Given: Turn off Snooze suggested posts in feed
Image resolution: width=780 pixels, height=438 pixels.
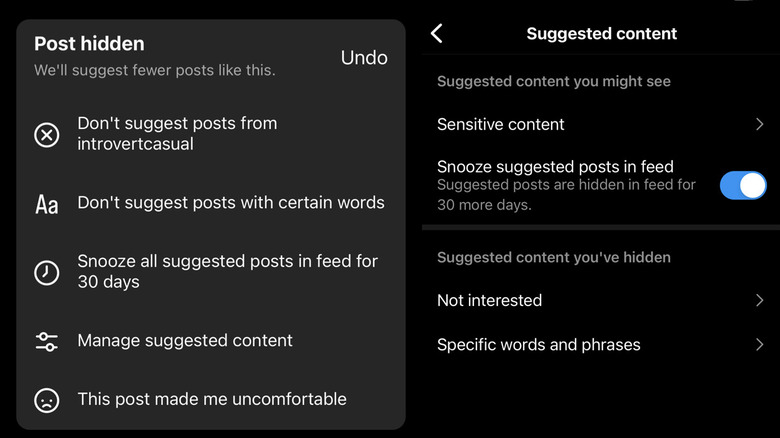Looking at the screenshot, I should (x=742, y=185).
